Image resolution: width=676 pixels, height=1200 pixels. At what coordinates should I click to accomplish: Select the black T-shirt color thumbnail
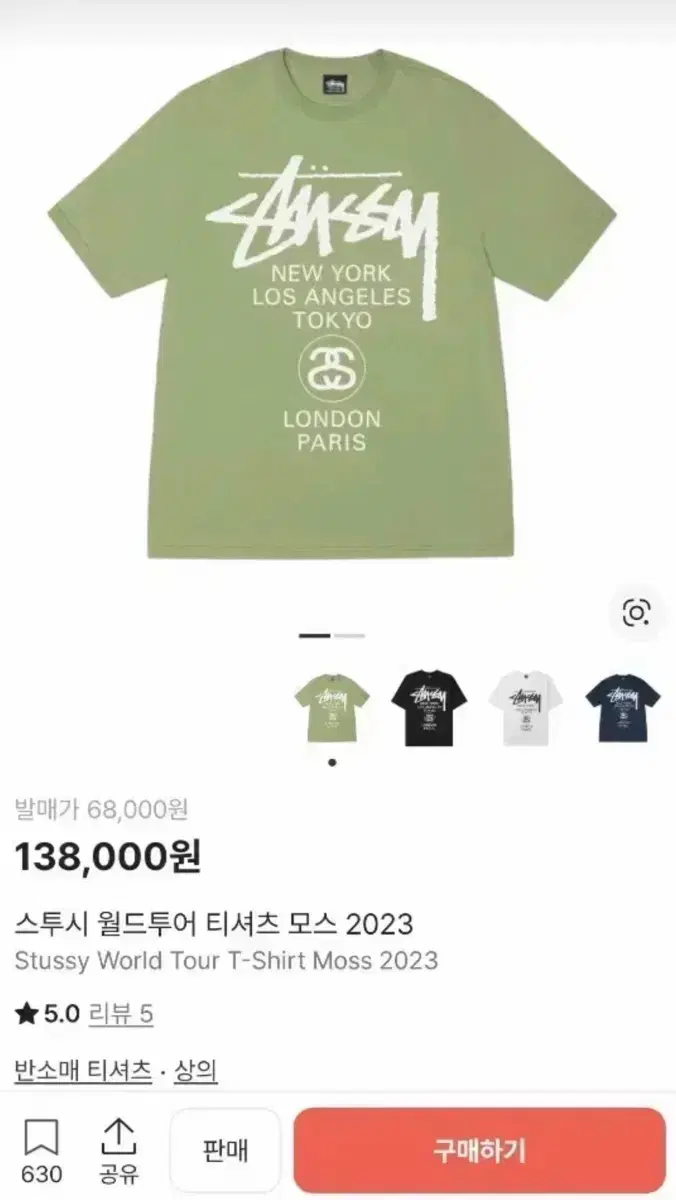[429, 708]
